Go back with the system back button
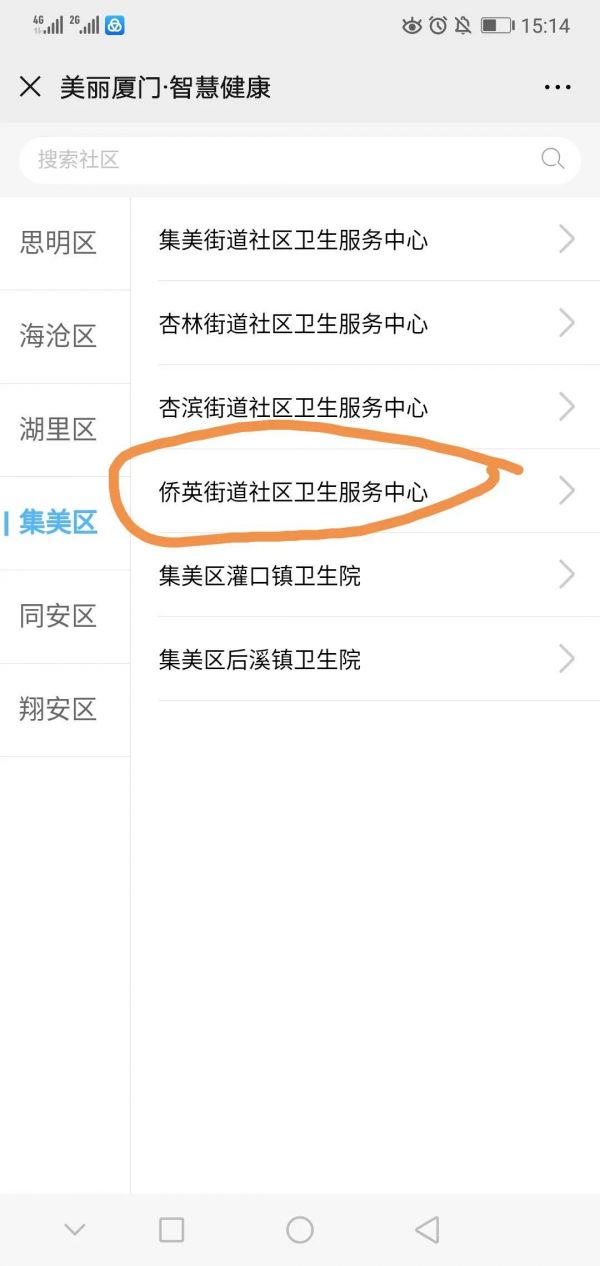The width and height of the screenshot is (600, 1266). click(x=427, y=1229)
